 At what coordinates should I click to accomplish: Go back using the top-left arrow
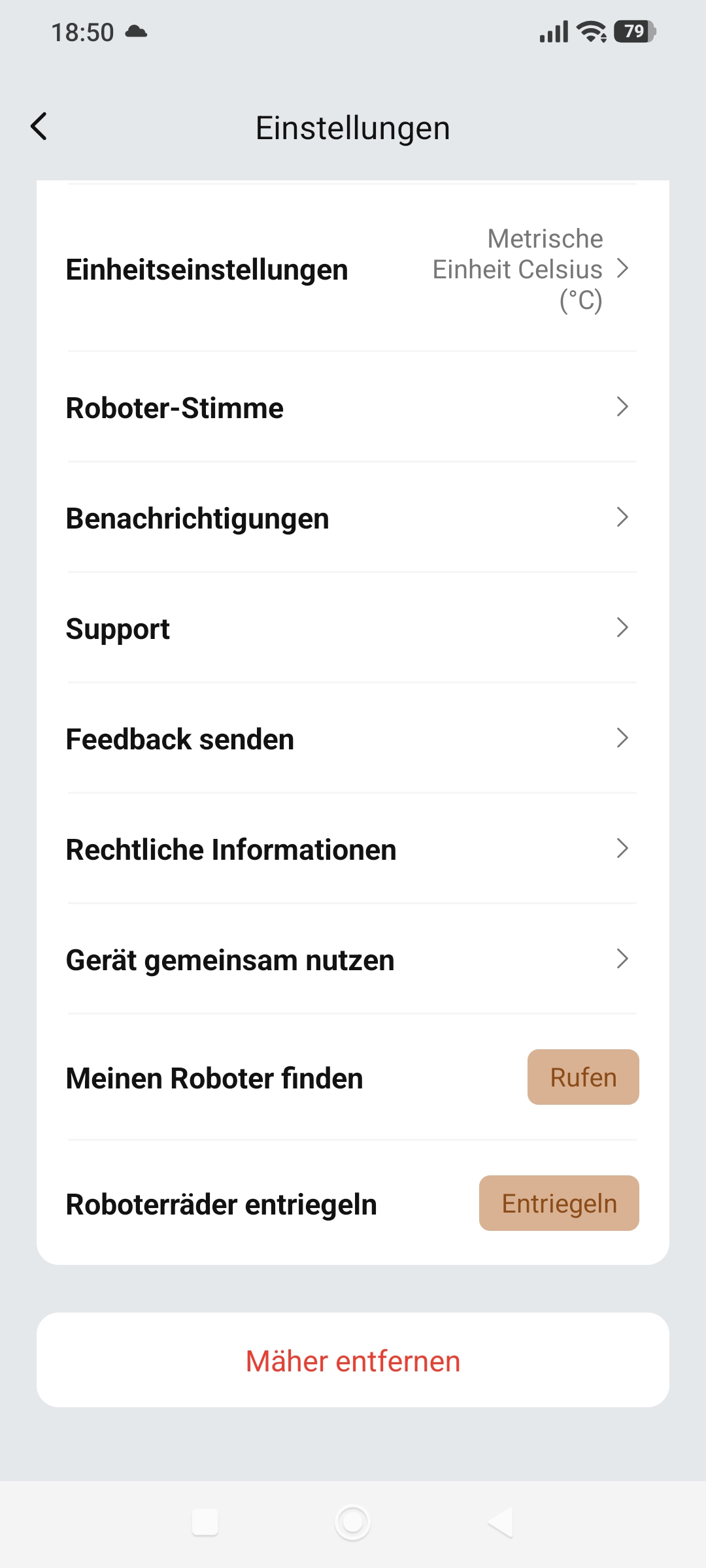(x=39, y=127)
